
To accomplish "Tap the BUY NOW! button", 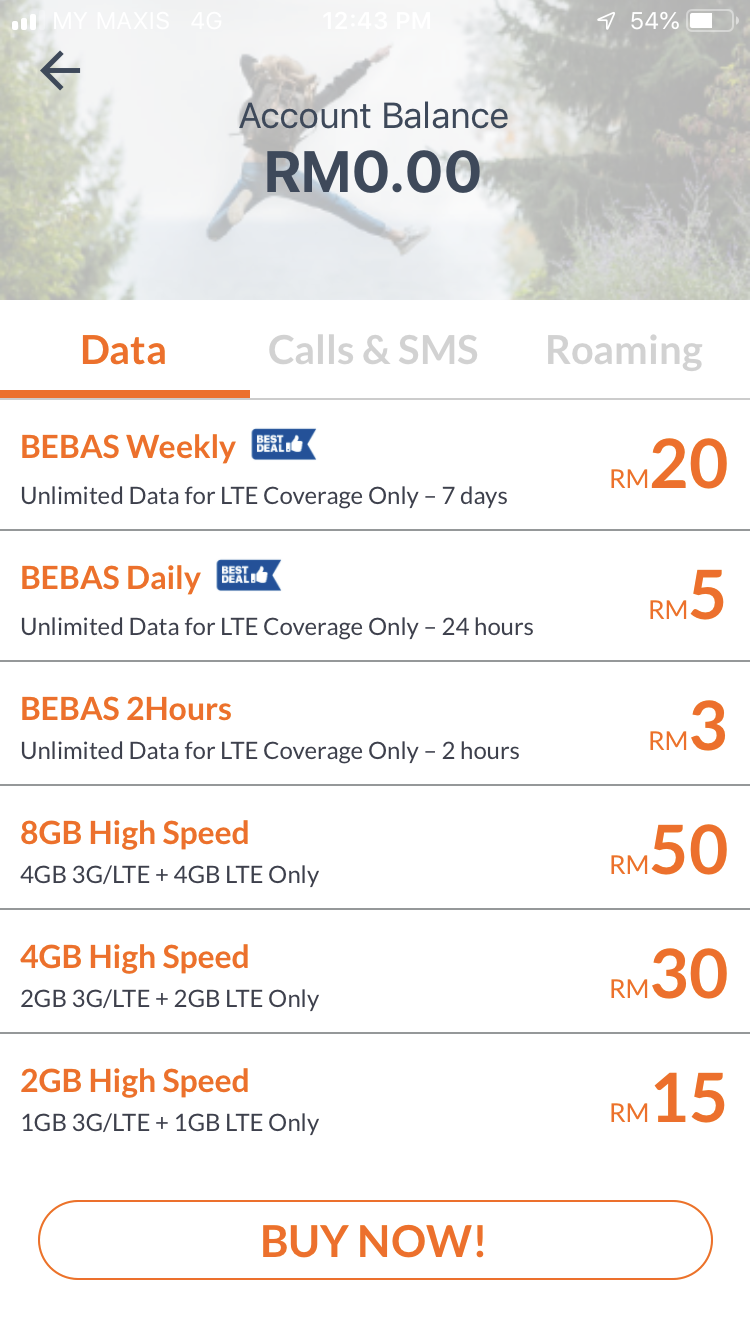I will tap(375, 1240).
